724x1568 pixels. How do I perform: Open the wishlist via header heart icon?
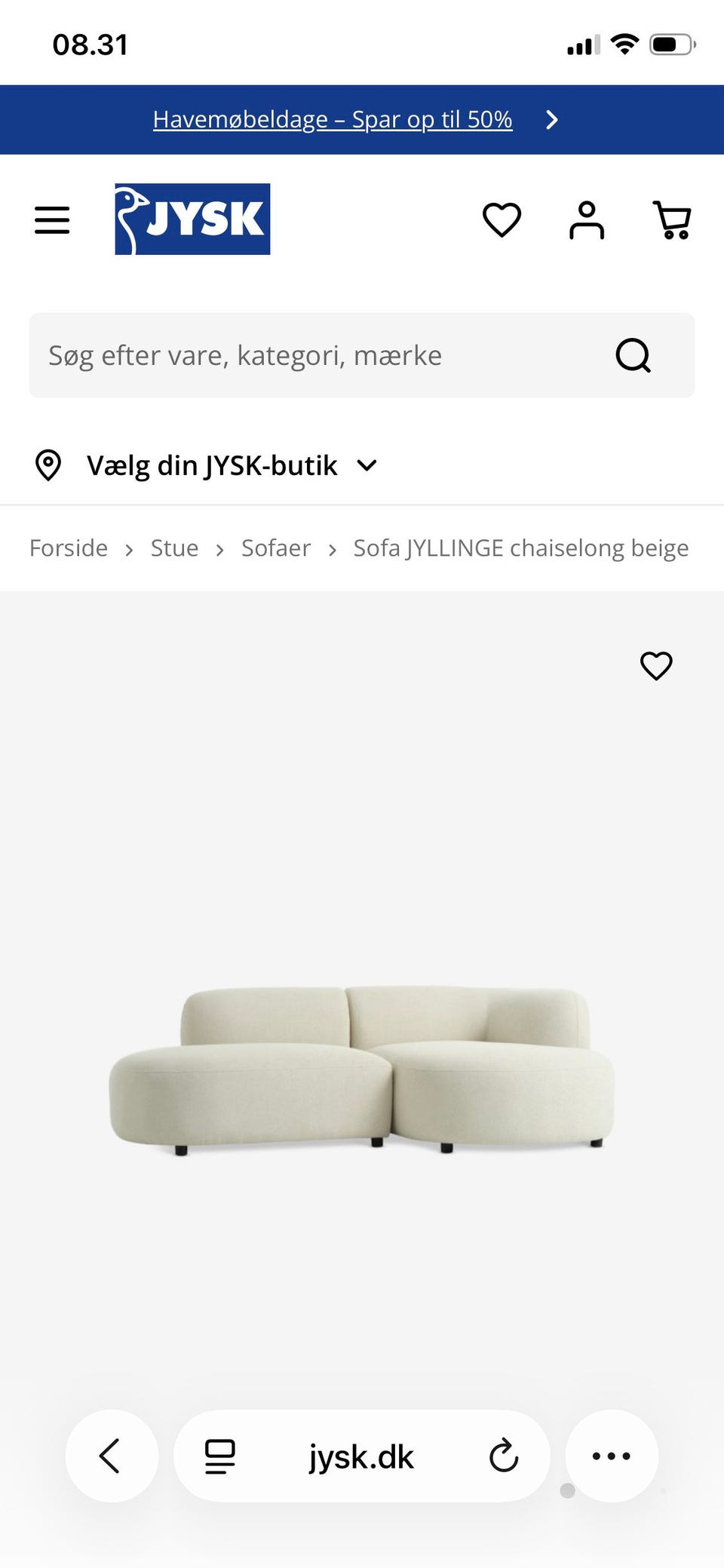point(502,219)
